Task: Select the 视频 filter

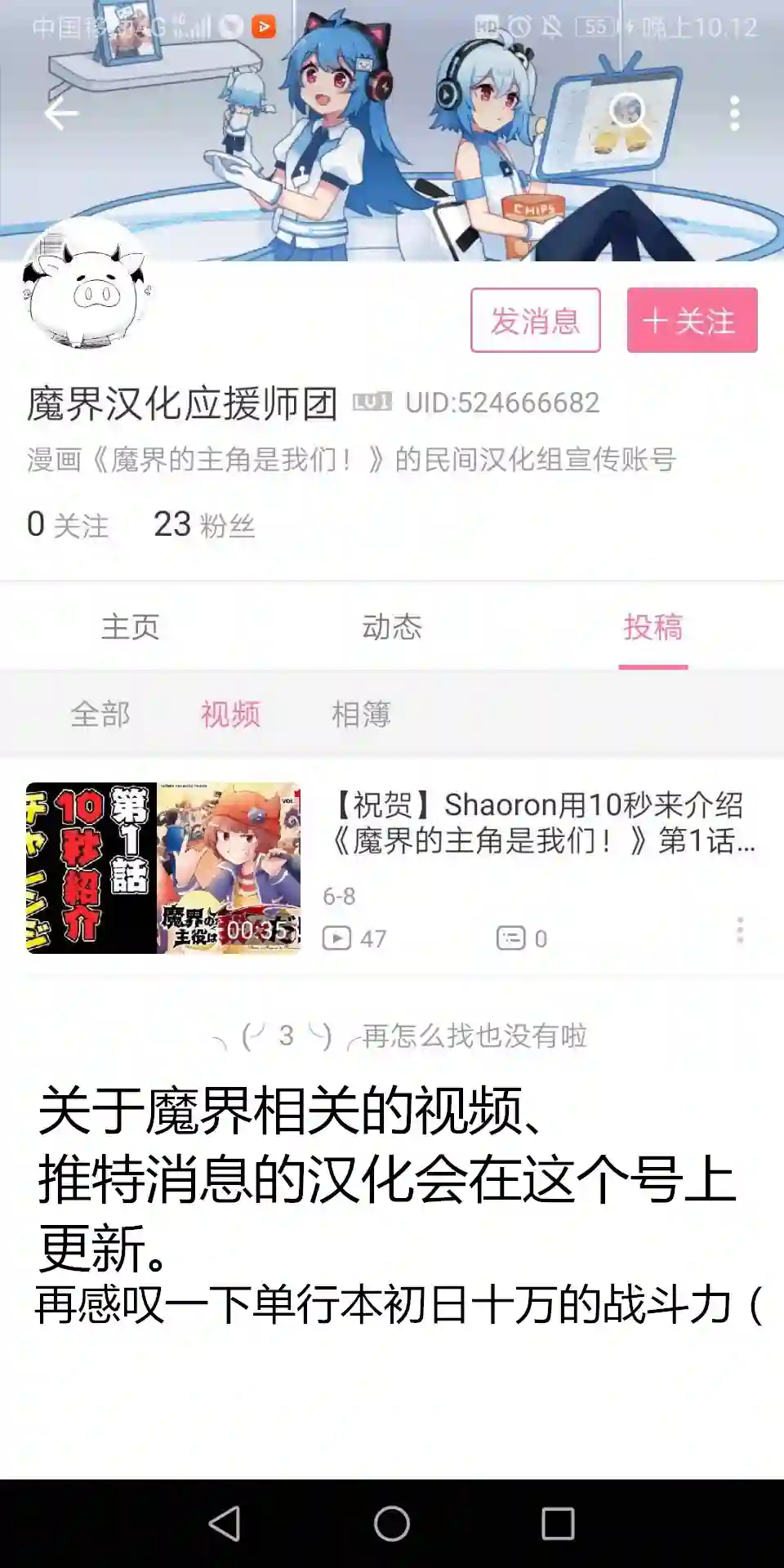Action: (x=230, y=715)
